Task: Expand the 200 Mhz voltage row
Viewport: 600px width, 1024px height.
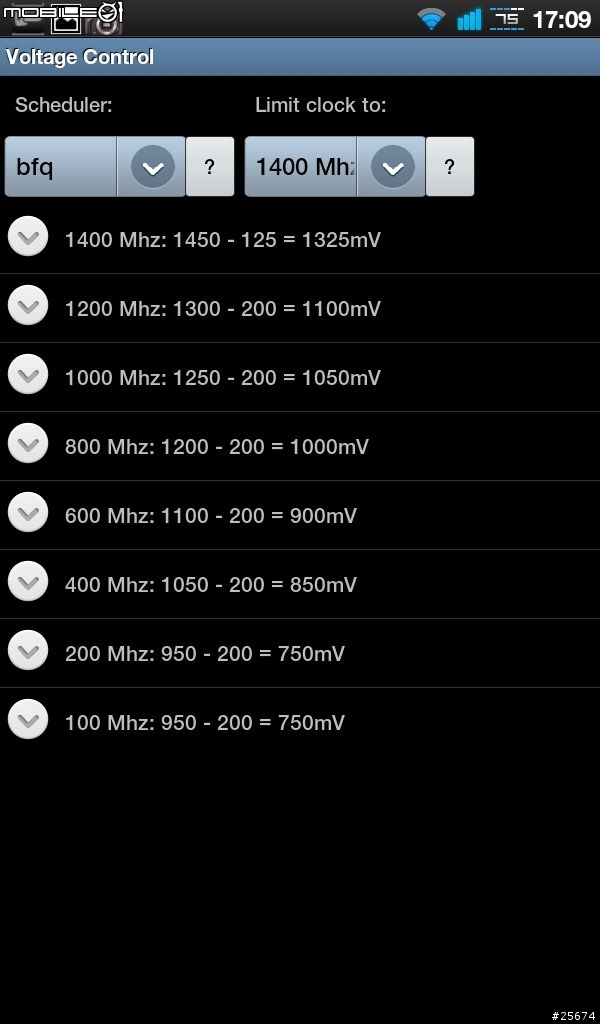Action: pos(28,653)
